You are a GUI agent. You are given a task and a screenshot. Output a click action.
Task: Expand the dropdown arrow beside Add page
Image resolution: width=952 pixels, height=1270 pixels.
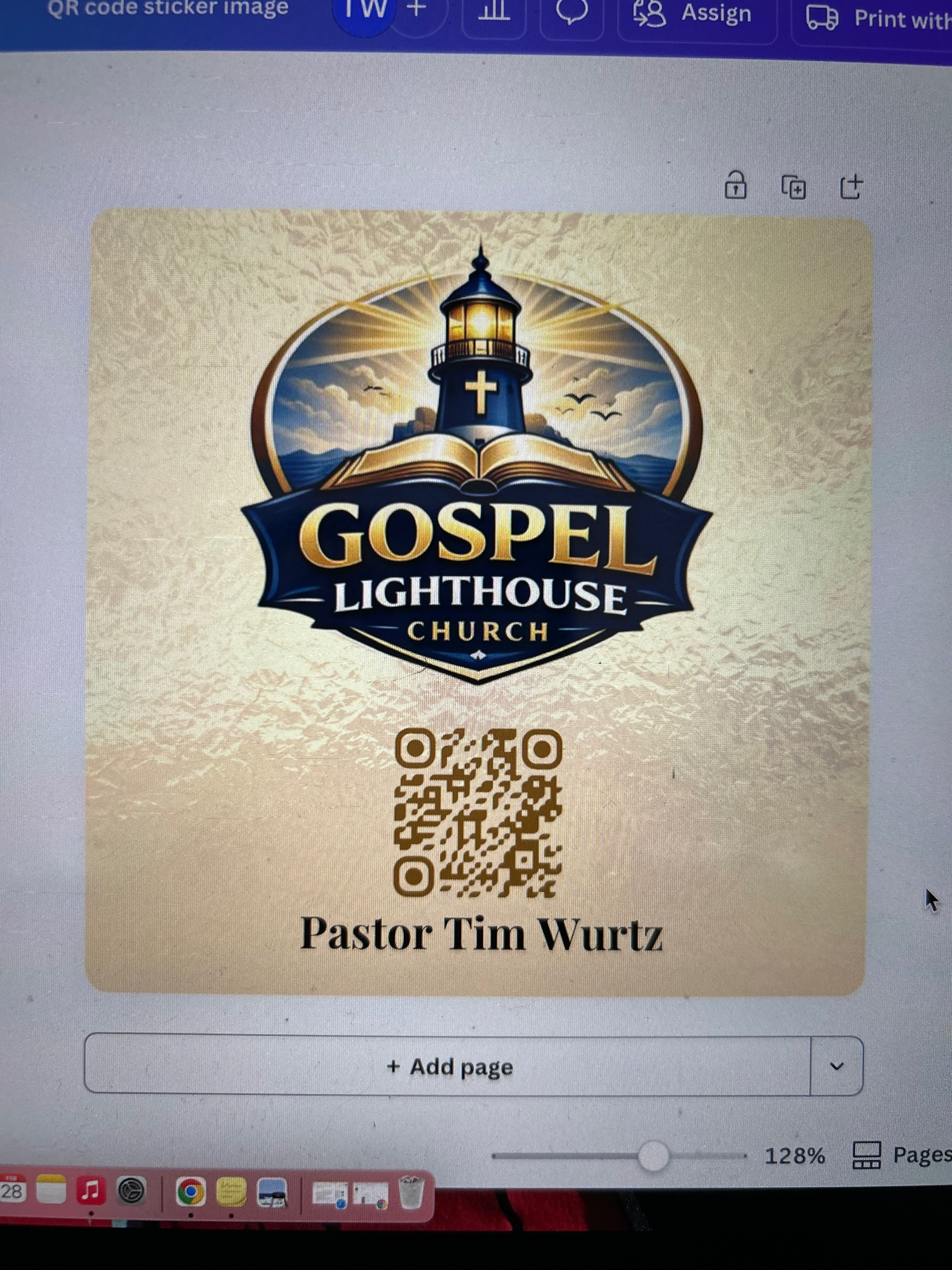[837, 1067]
